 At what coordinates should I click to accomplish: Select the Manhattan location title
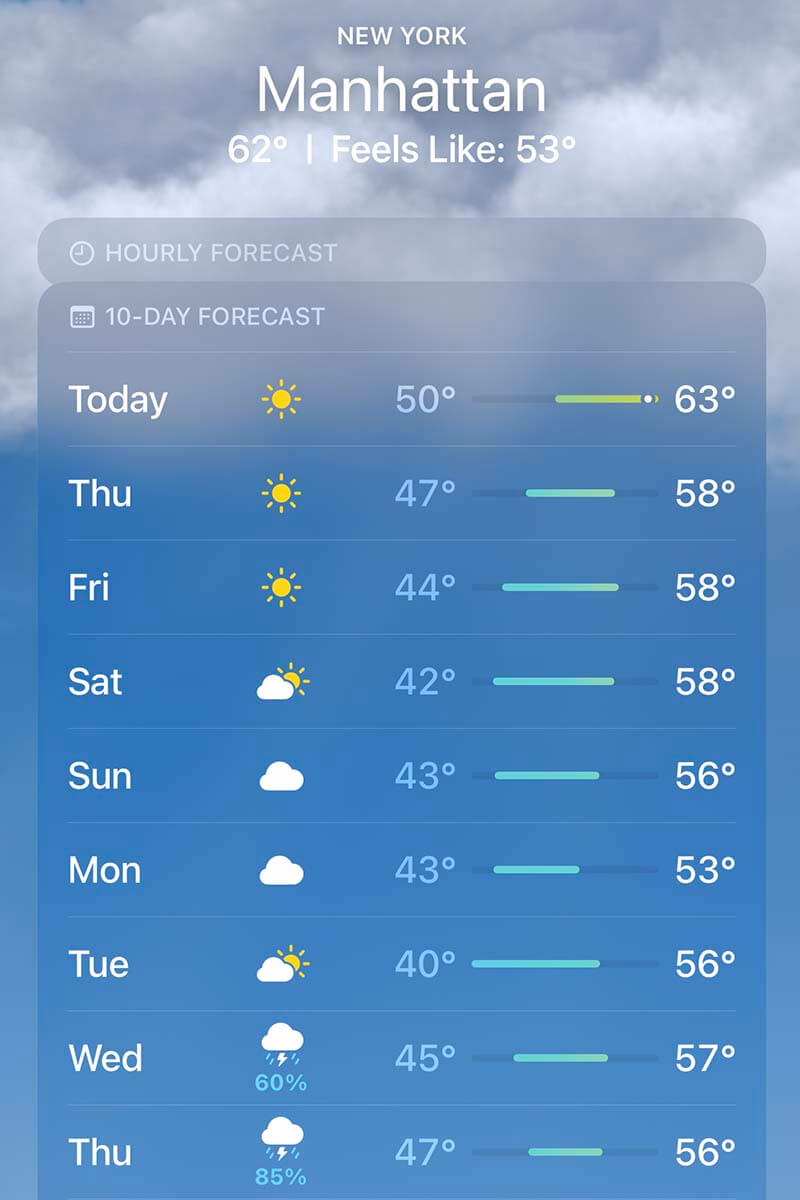[x=400, y=90]
